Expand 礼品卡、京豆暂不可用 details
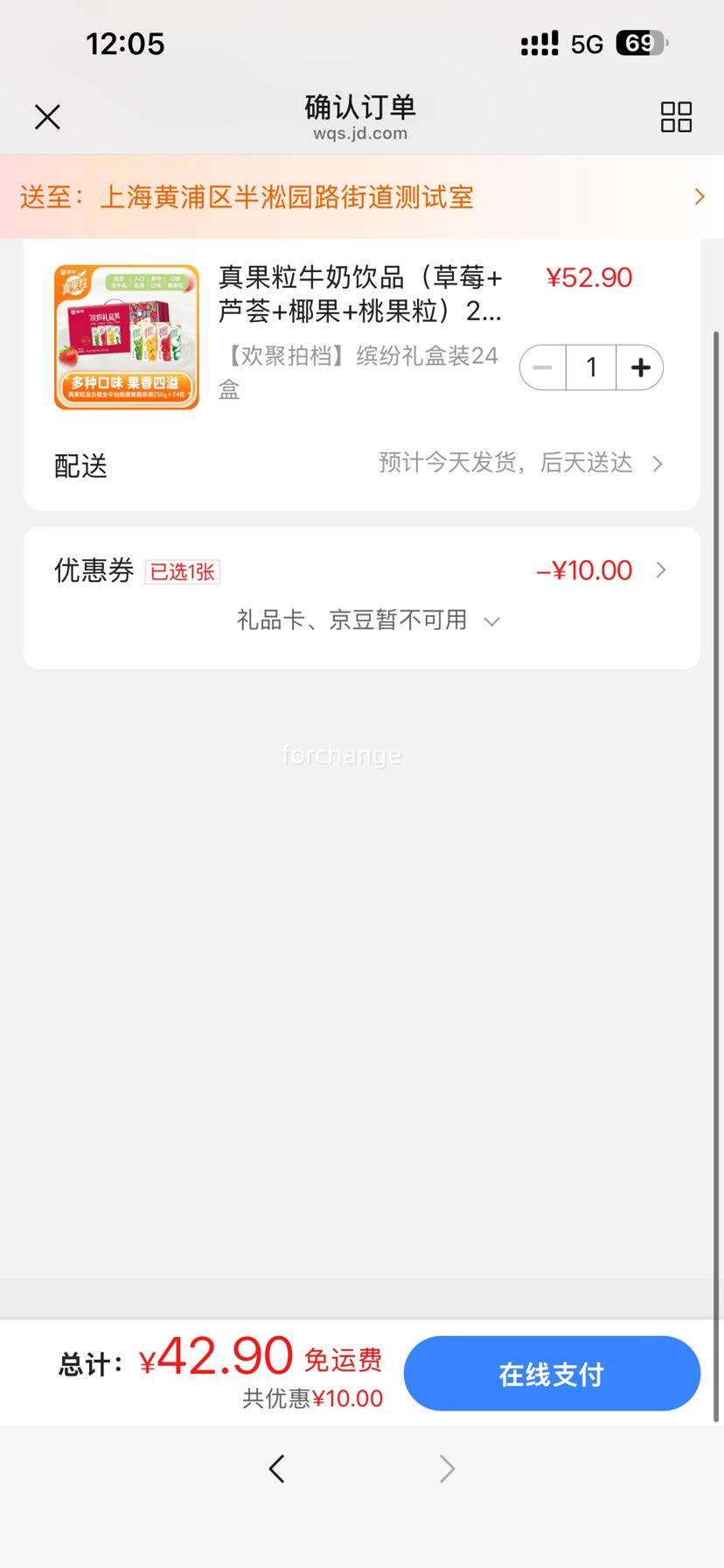 click(367, 620)
